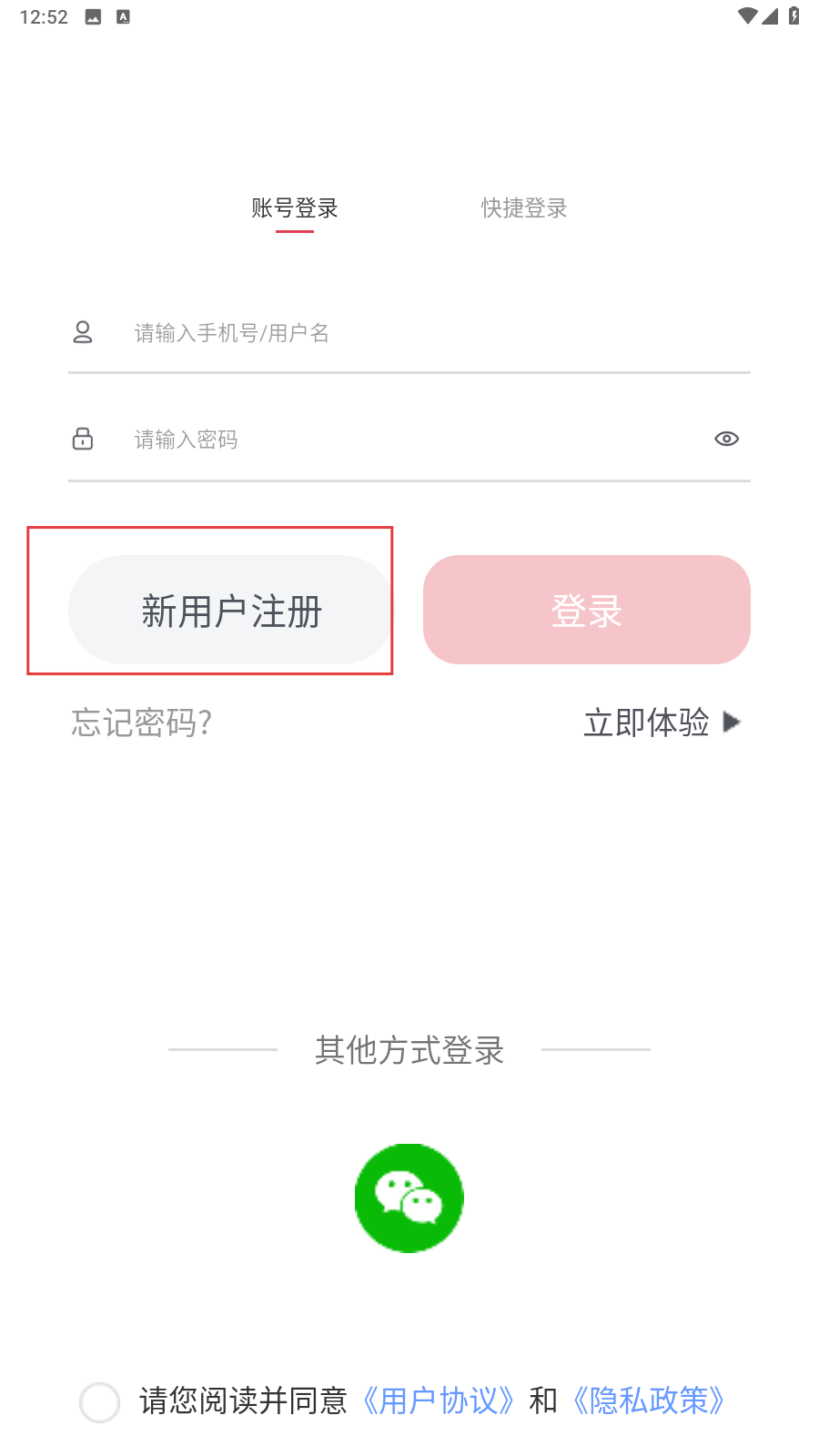Open the 忘记密码? link
This screenshot has height=1456, width=819.
click(142, 723)
